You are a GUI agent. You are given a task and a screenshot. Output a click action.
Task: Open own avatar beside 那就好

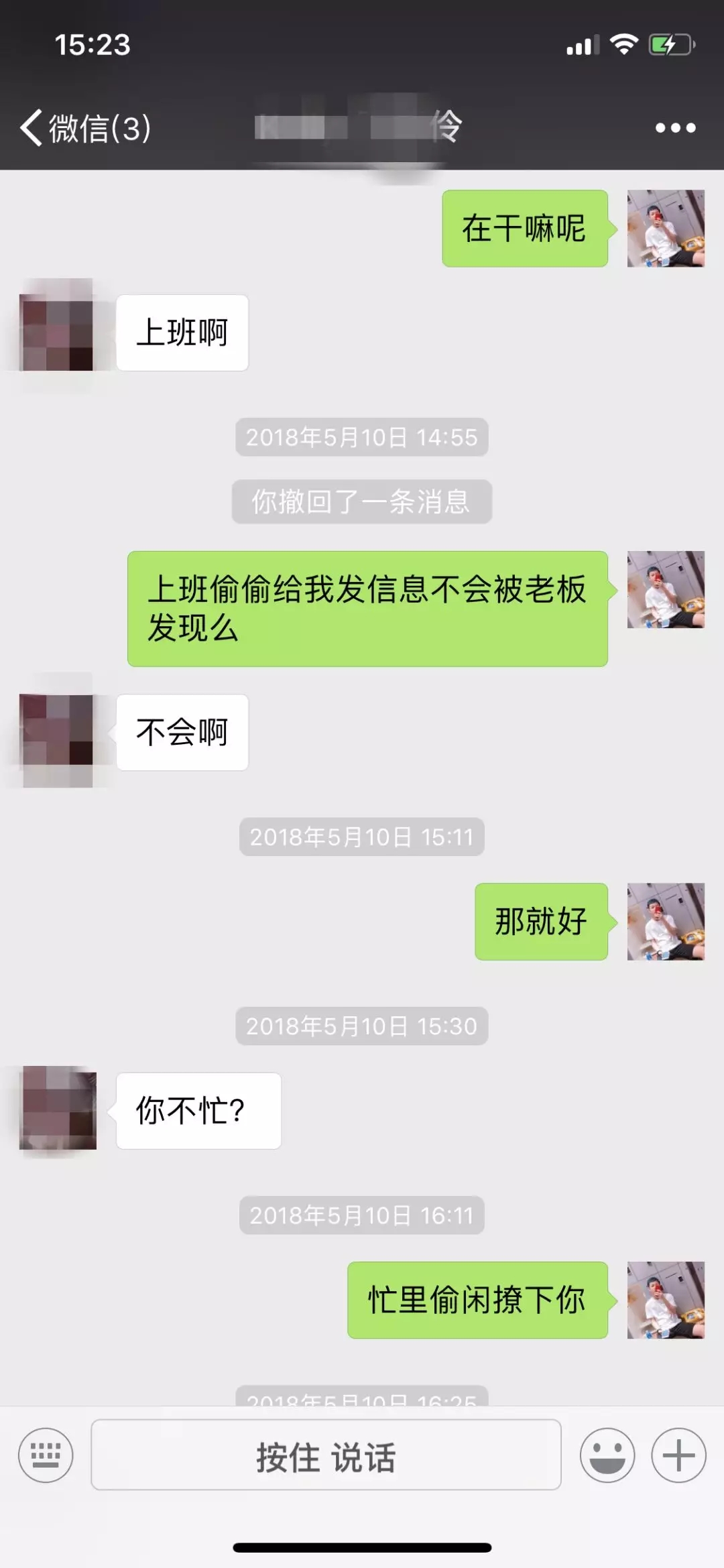pos(665,921)
